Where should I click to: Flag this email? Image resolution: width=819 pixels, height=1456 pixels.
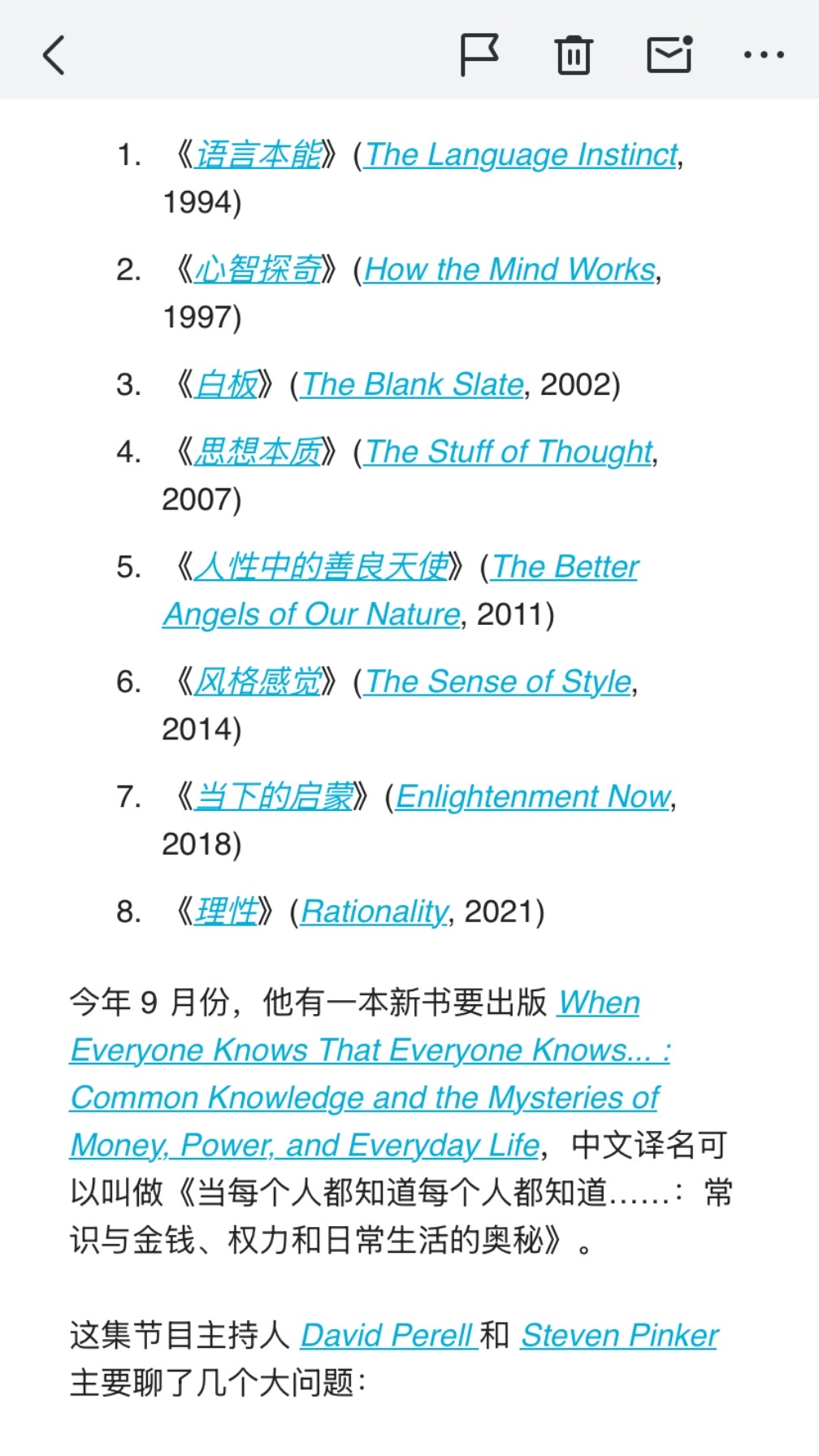click(x=479, y=55)
